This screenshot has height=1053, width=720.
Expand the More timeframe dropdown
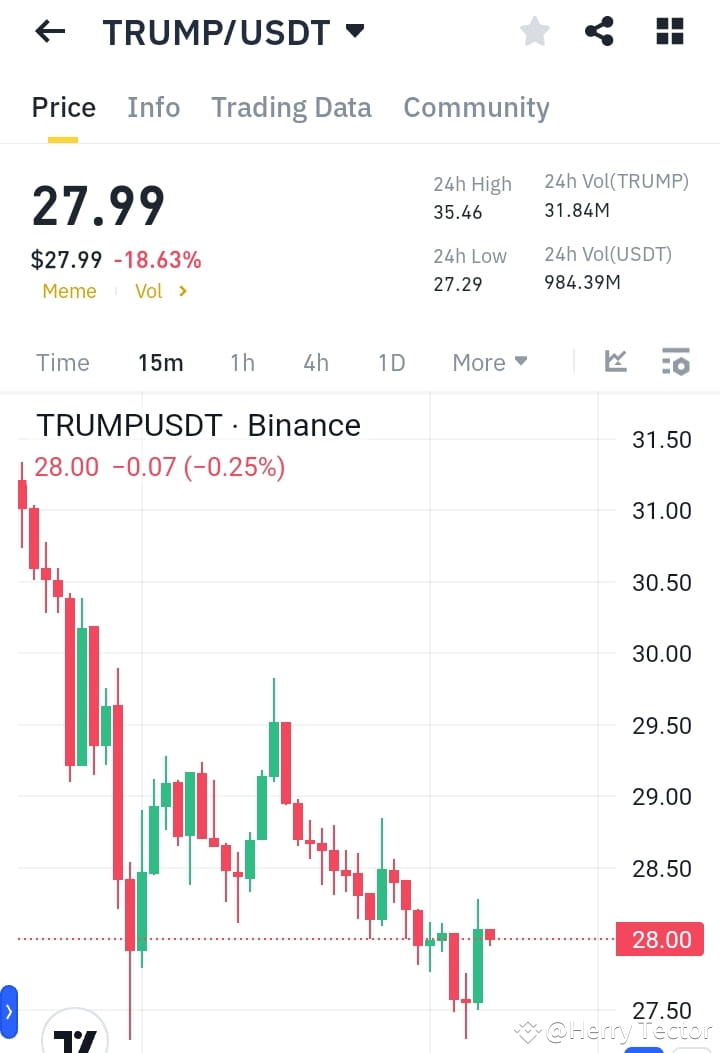[489, 362]
